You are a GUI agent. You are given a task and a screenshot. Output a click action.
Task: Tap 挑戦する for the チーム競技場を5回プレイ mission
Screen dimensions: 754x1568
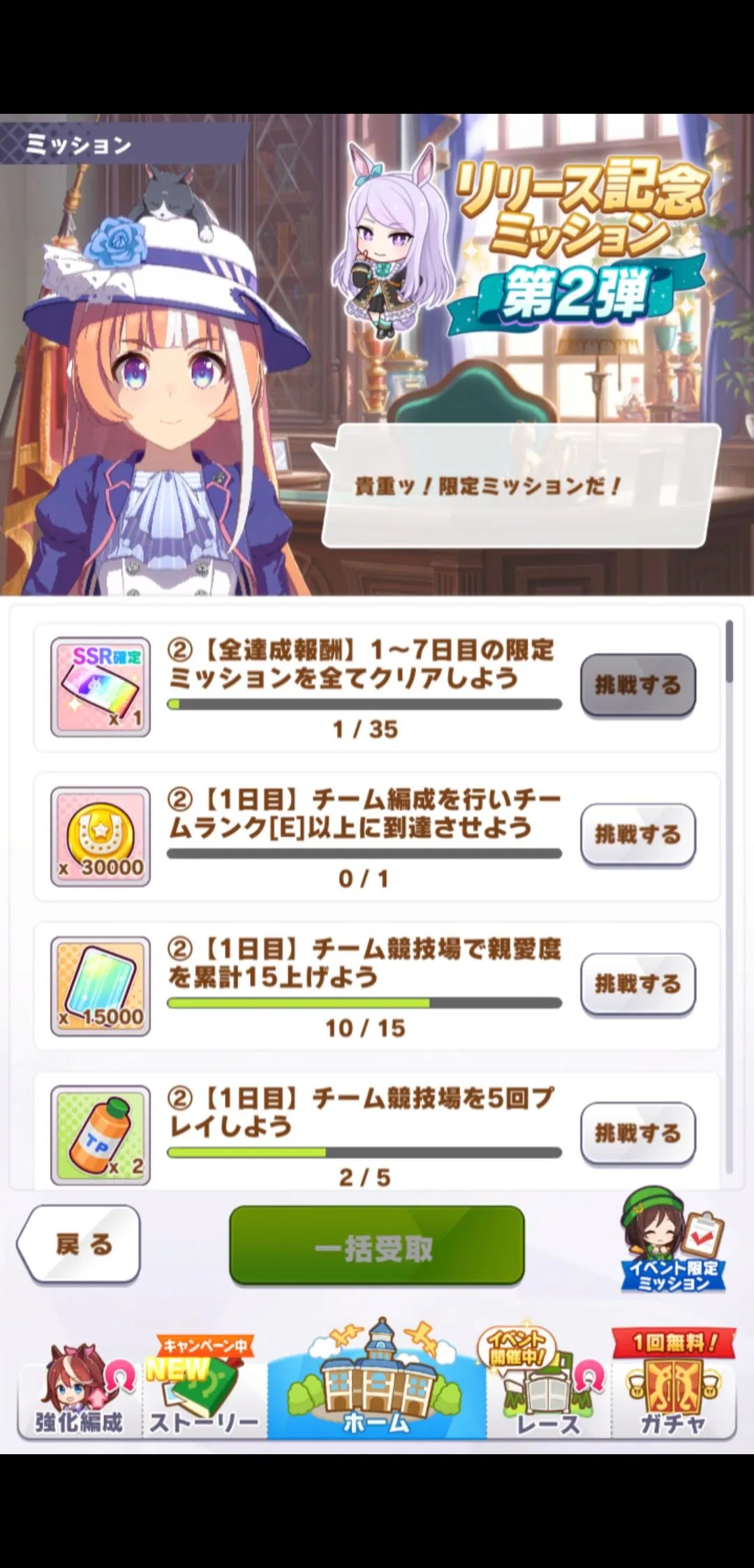coord(637,1132)
